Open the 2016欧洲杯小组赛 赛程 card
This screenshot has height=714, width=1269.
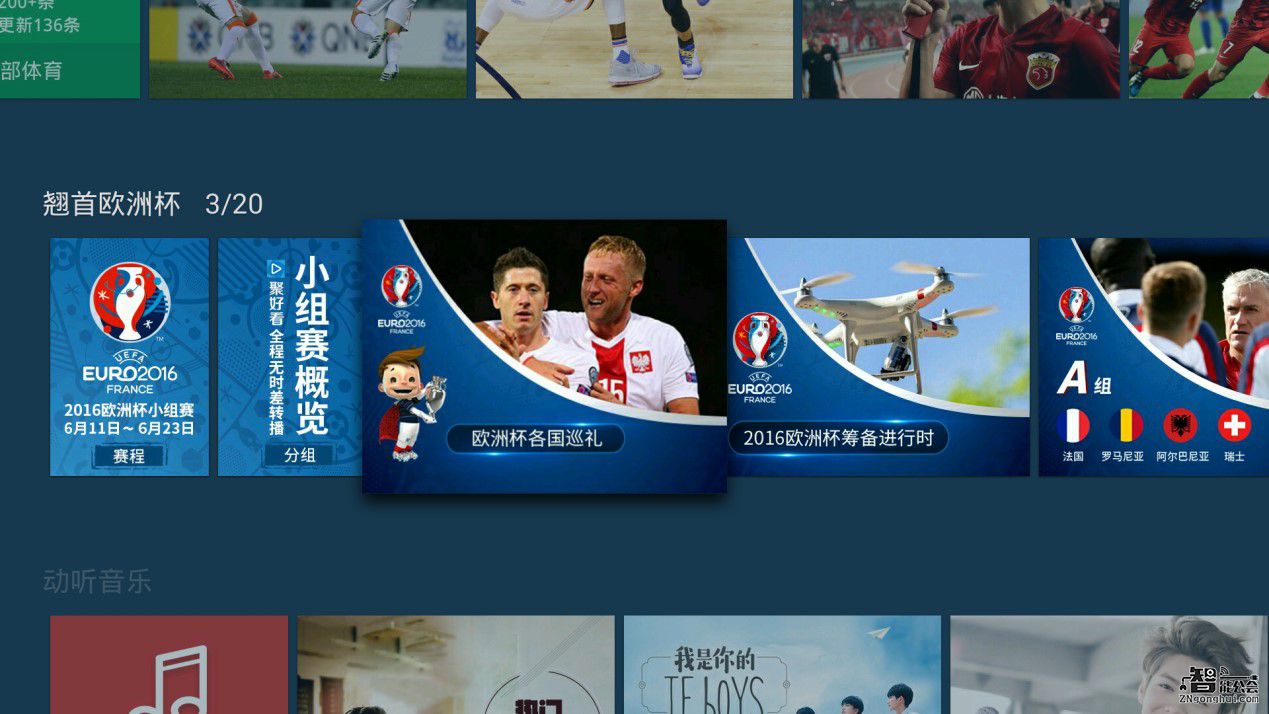129,356
